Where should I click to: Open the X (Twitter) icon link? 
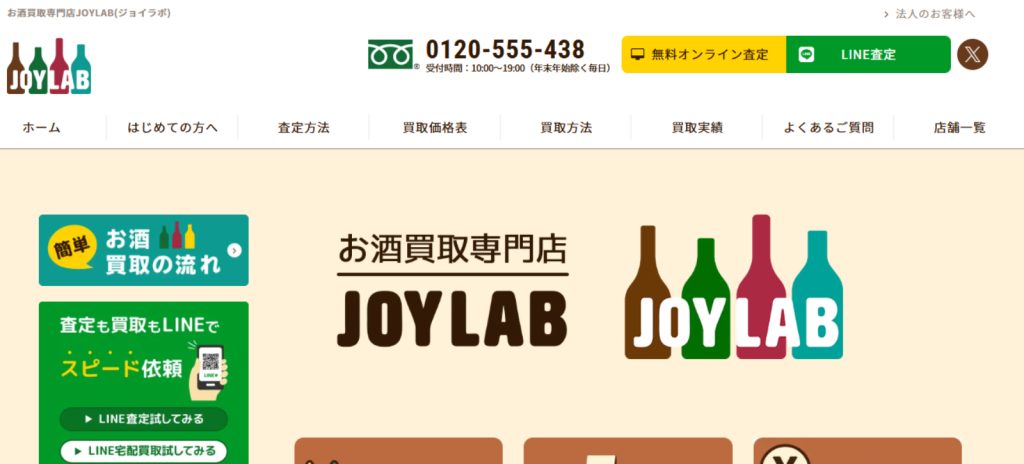[972, 54]
